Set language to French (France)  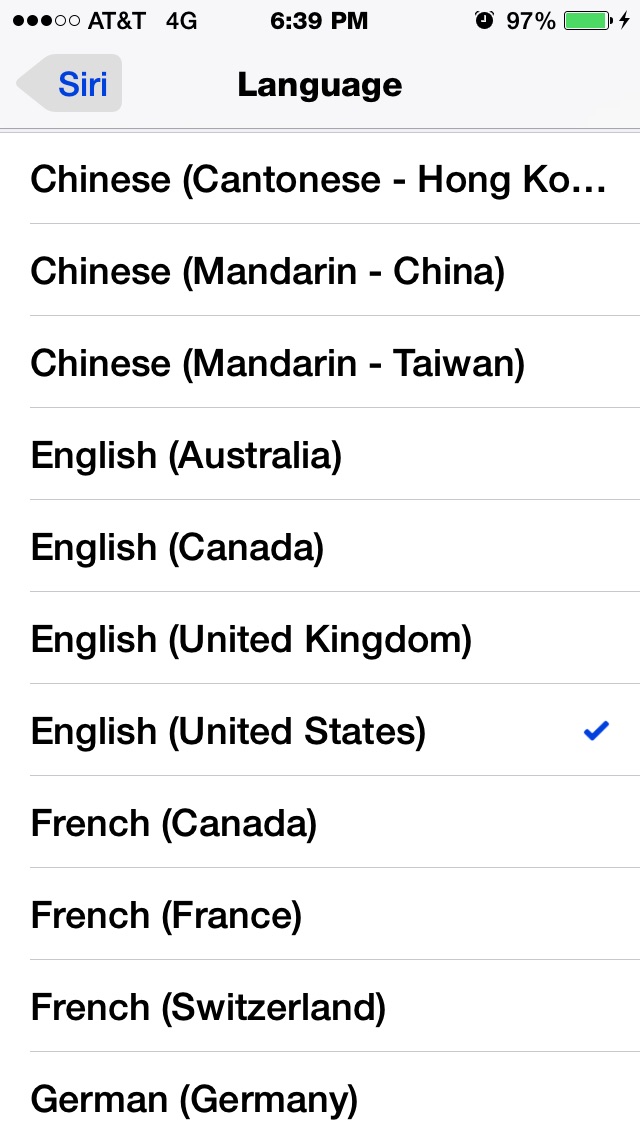point(320,914)
